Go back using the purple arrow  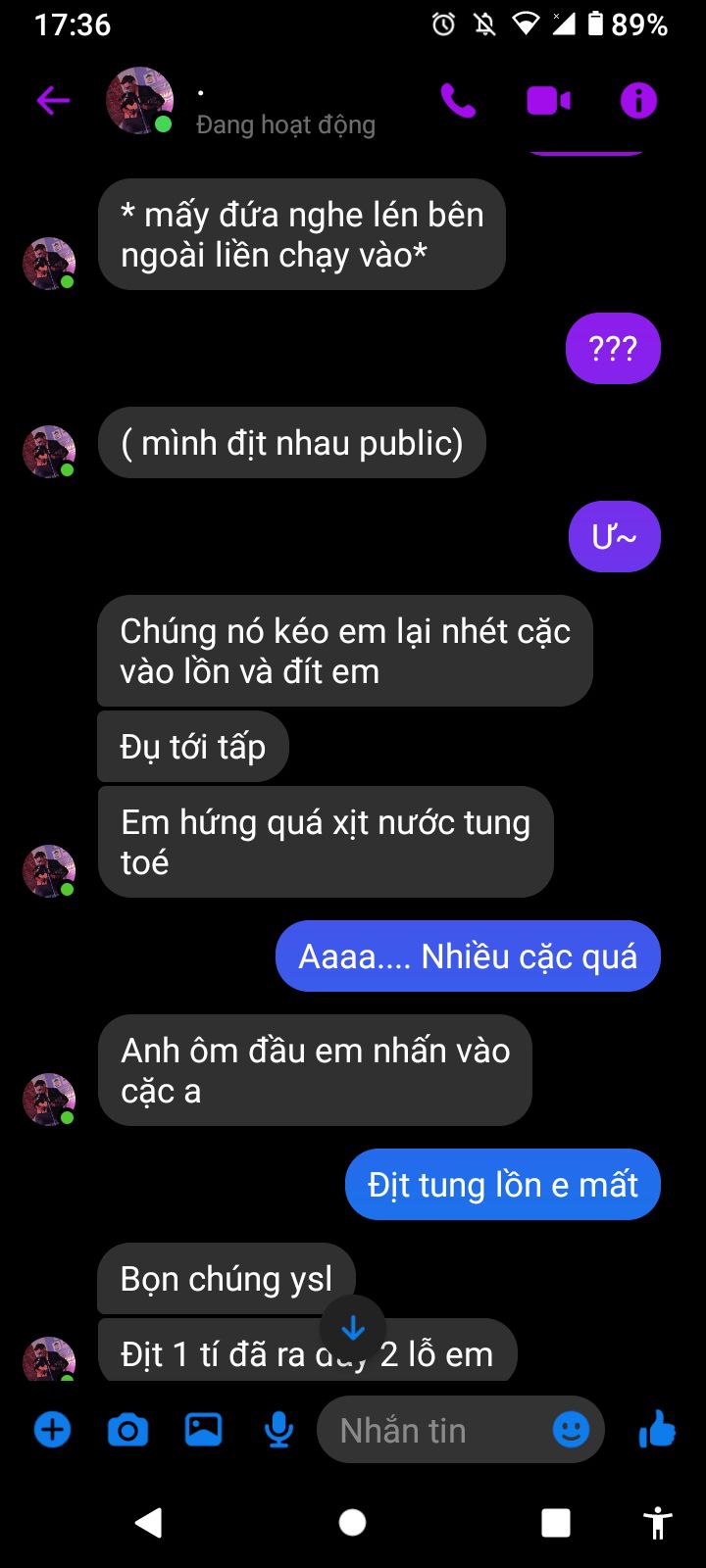click(53, 100)
